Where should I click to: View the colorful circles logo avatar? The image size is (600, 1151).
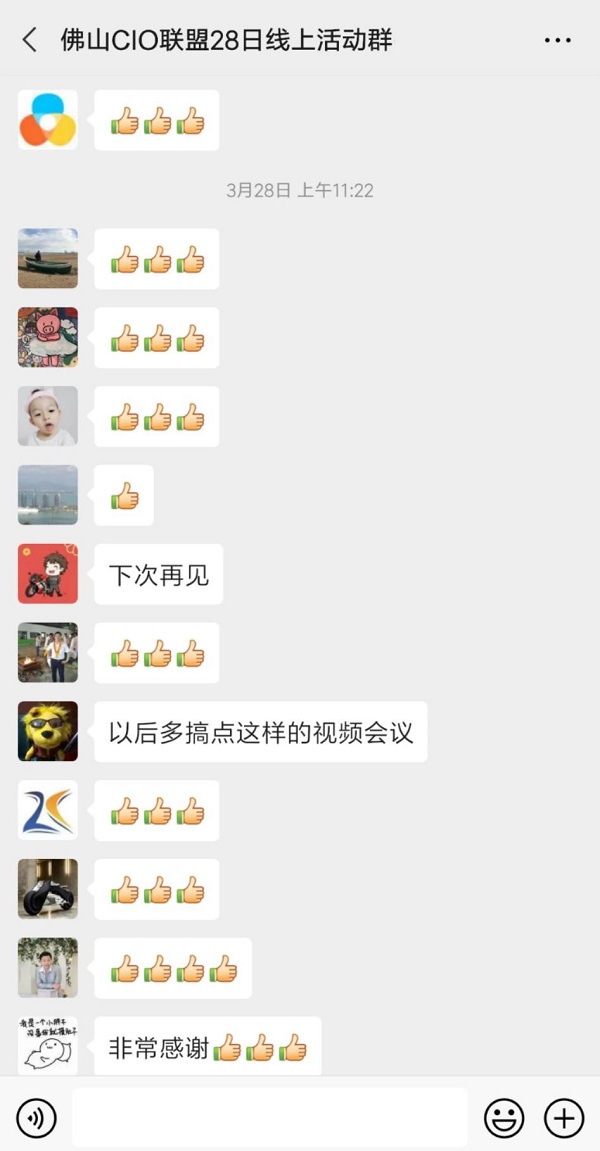tap(48, 120)
